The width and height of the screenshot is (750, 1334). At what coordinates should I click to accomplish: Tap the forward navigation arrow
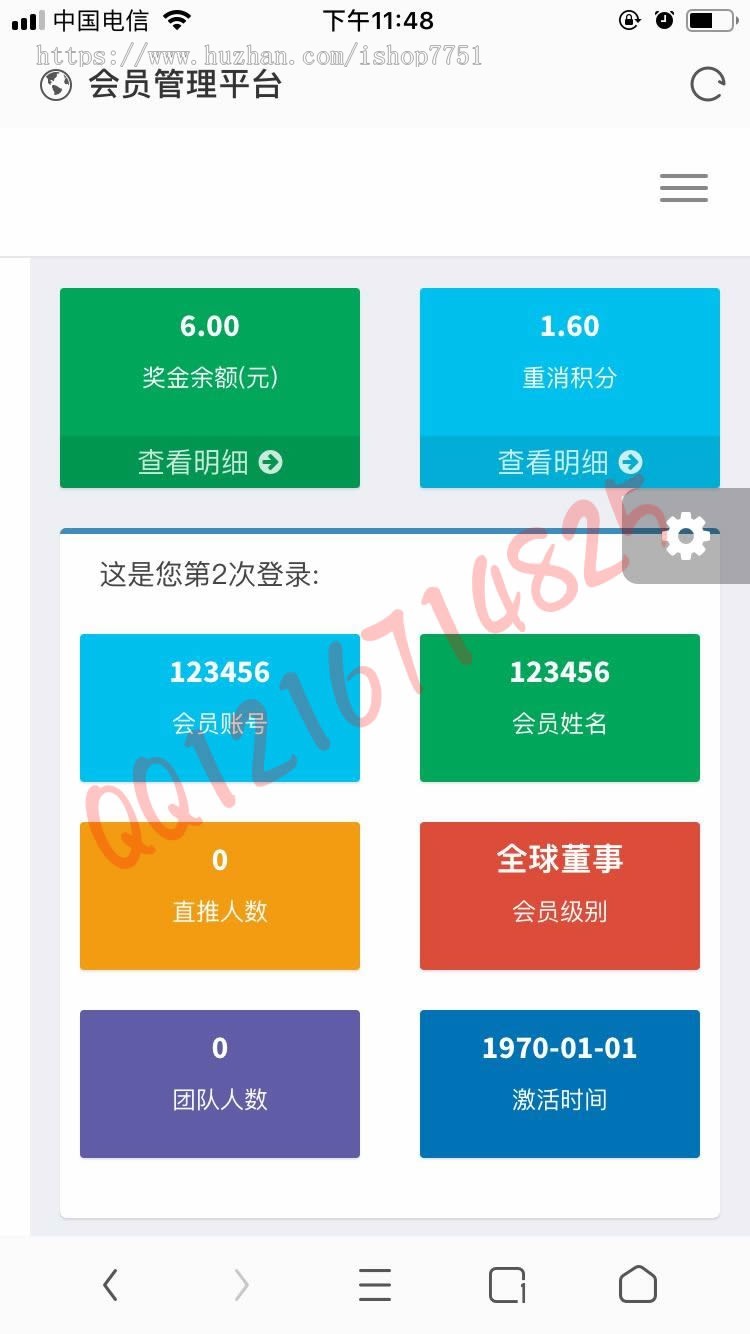(x=241, y=1284)
